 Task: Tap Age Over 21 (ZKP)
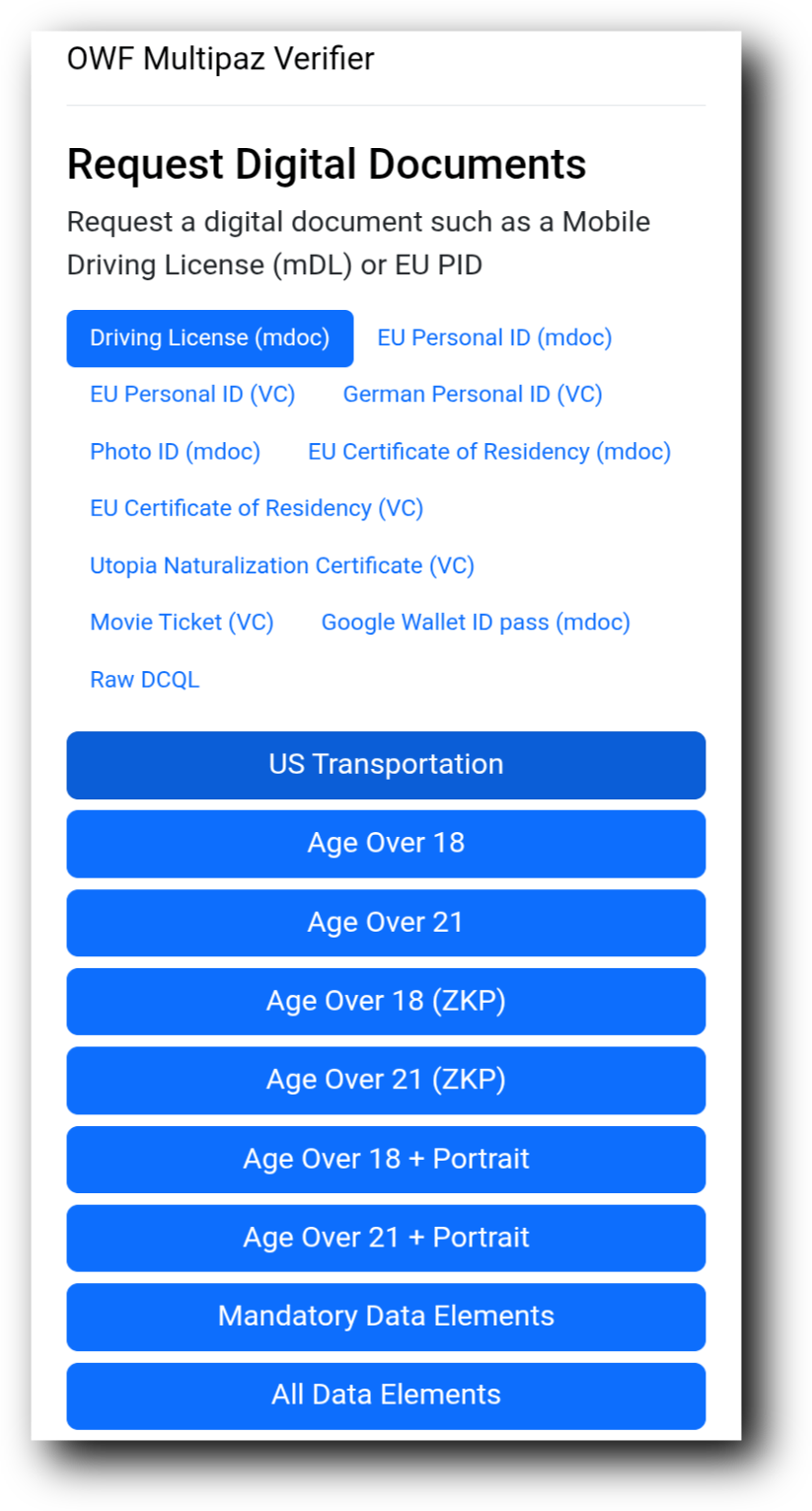(386, 1081)
